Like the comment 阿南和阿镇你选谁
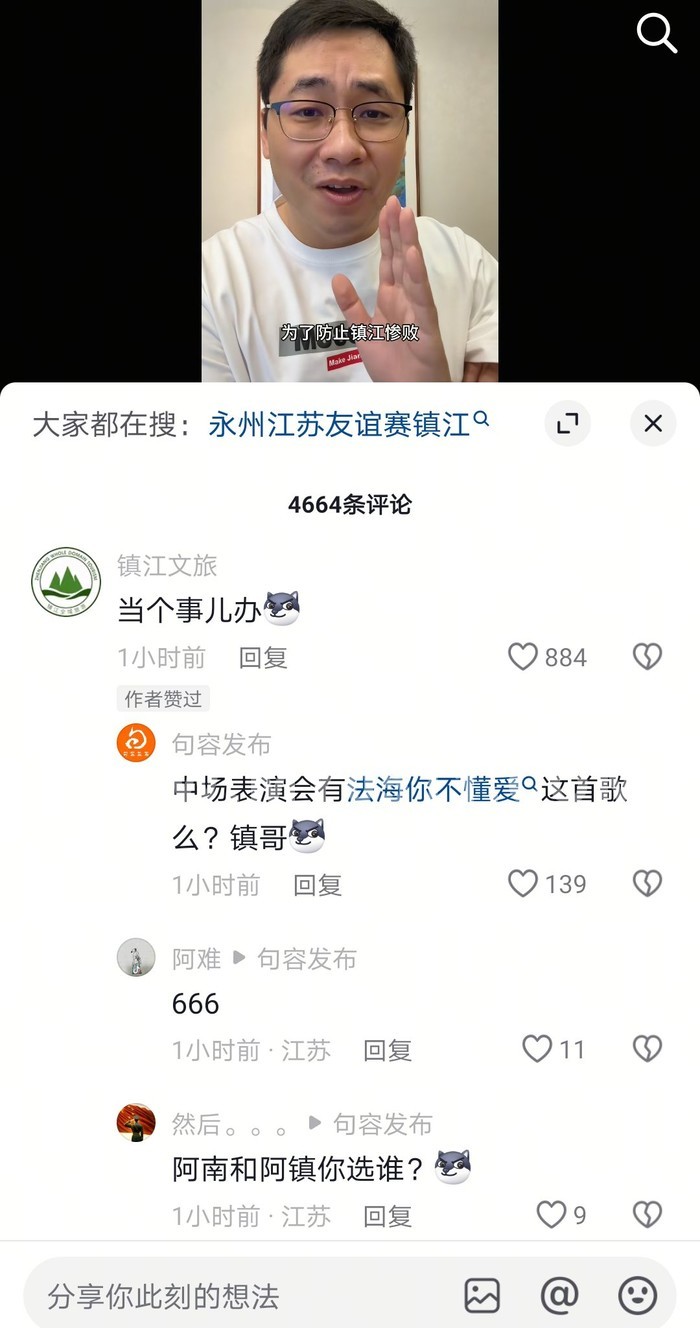Viewport: 700px width, 1328px height. pyautogui.click(x=552, y=1215)
